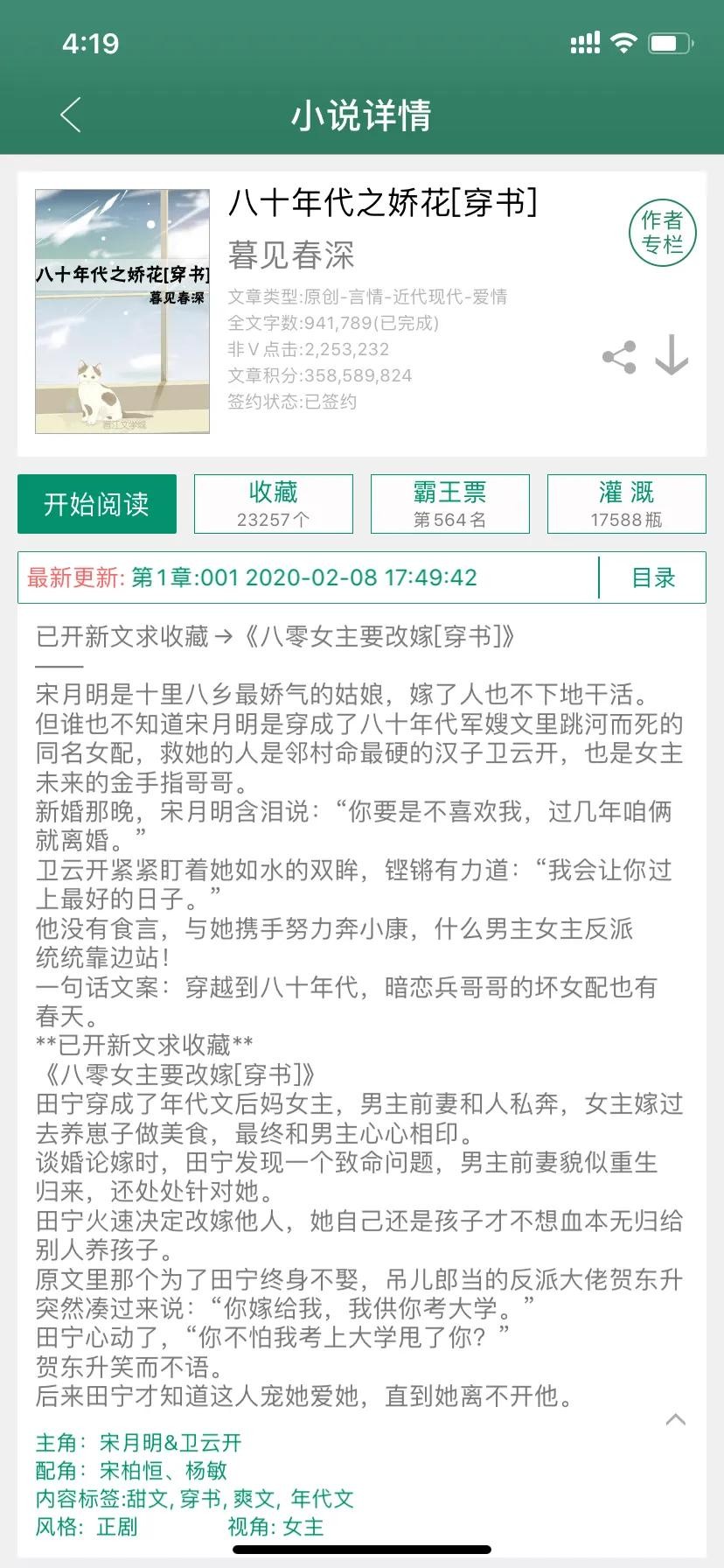
Task: Open the 作者专栏 author column
Action: tap(662, 233)
